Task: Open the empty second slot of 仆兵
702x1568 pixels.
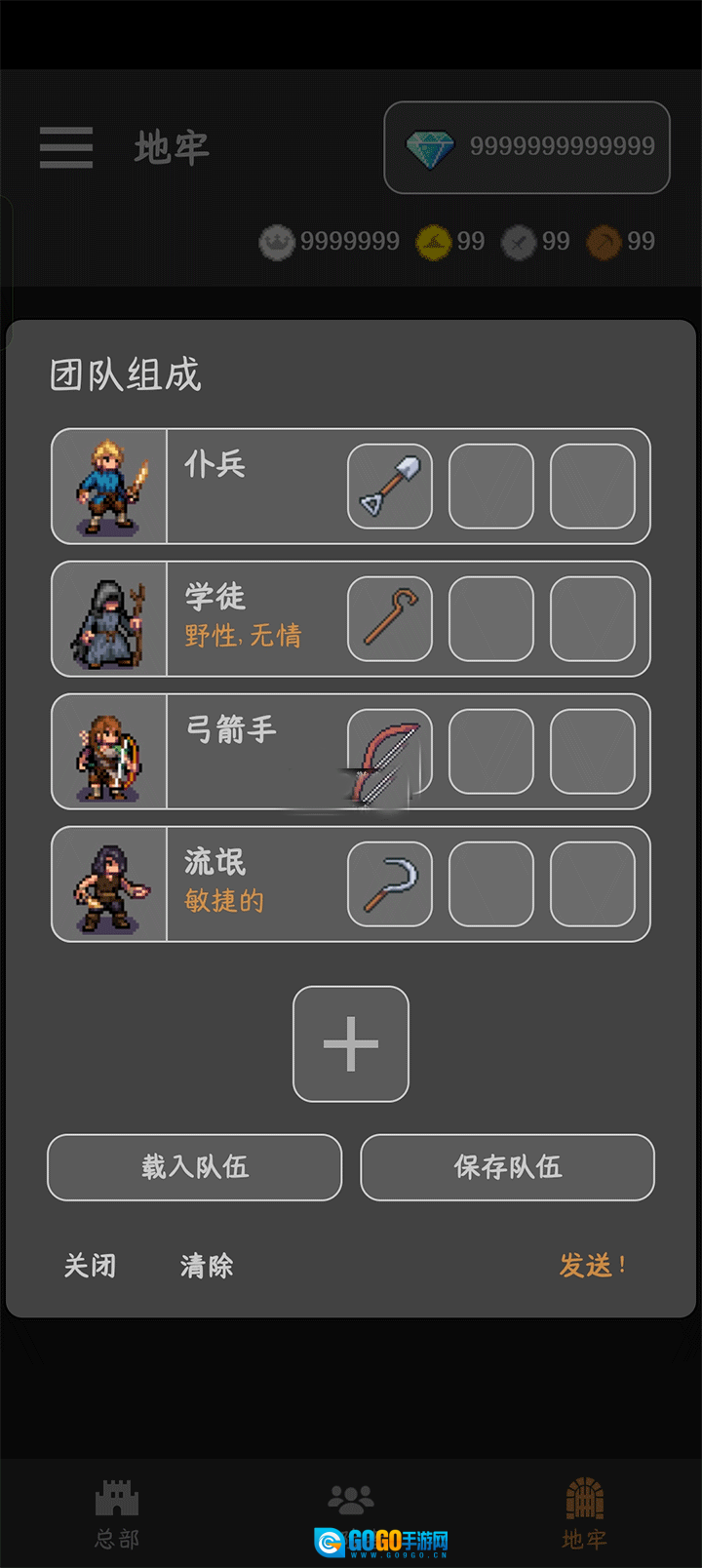Action: [491, 486]
